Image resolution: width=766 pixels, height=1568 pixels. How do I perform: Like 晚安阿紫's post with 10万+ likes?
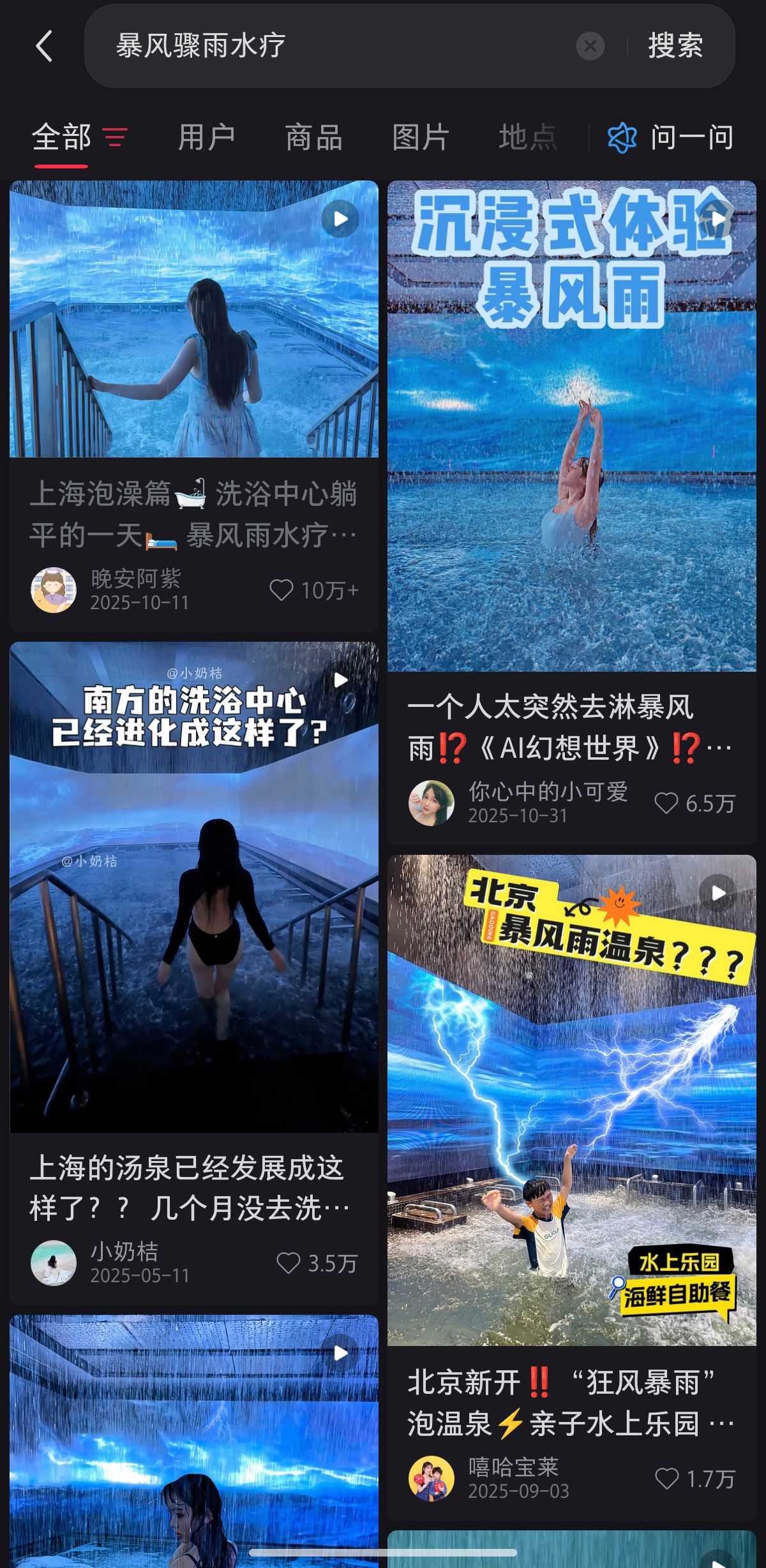282,590
